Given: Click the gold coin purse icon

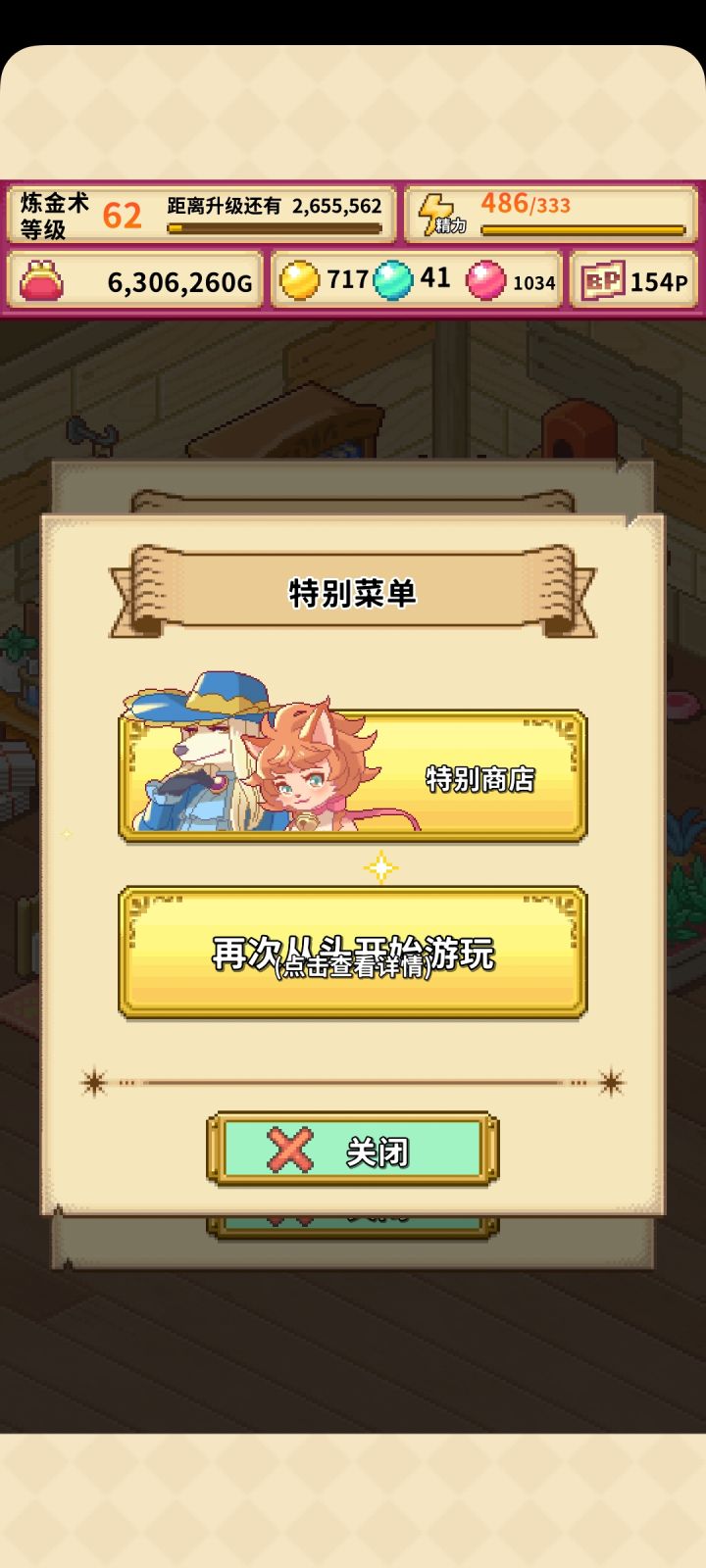Looking at the screenshot, I should pyautogui.click(x=41, y=281).
